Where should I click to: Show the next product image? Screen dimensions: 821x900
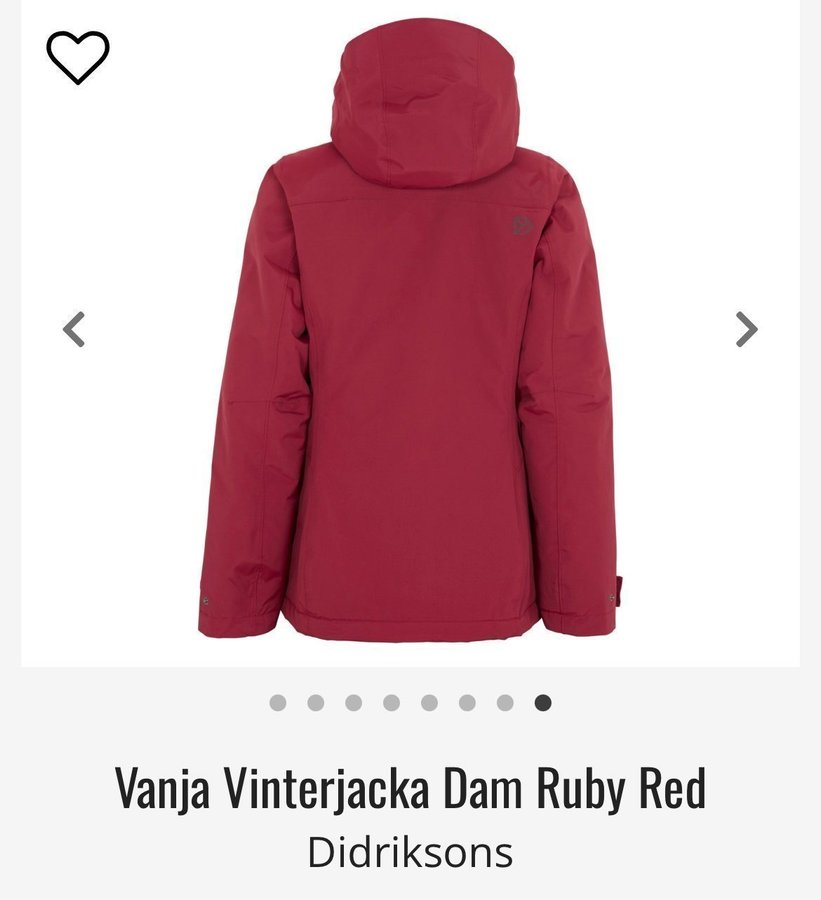tap(747, 329)
